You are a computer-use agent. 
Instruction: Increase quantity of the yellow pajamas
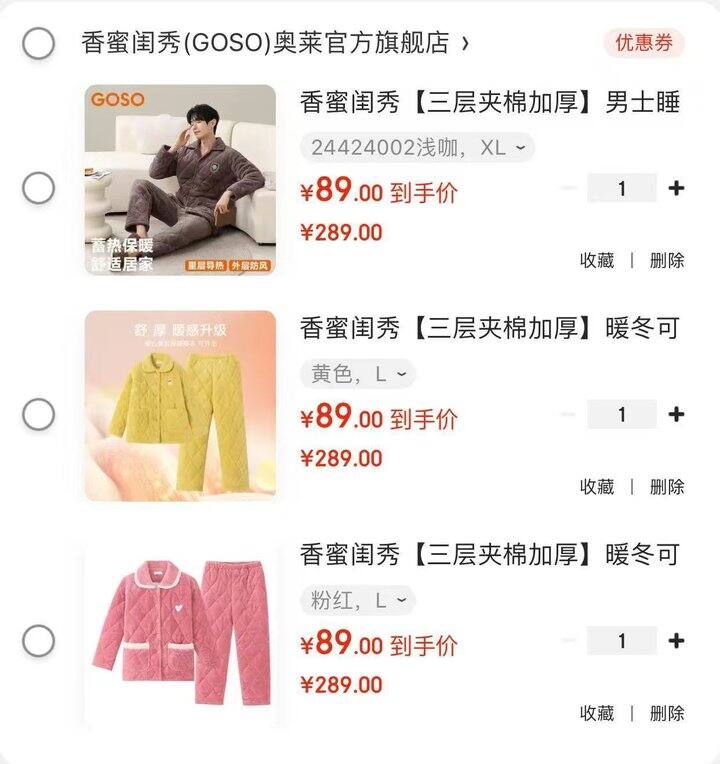tap(676, 414)
